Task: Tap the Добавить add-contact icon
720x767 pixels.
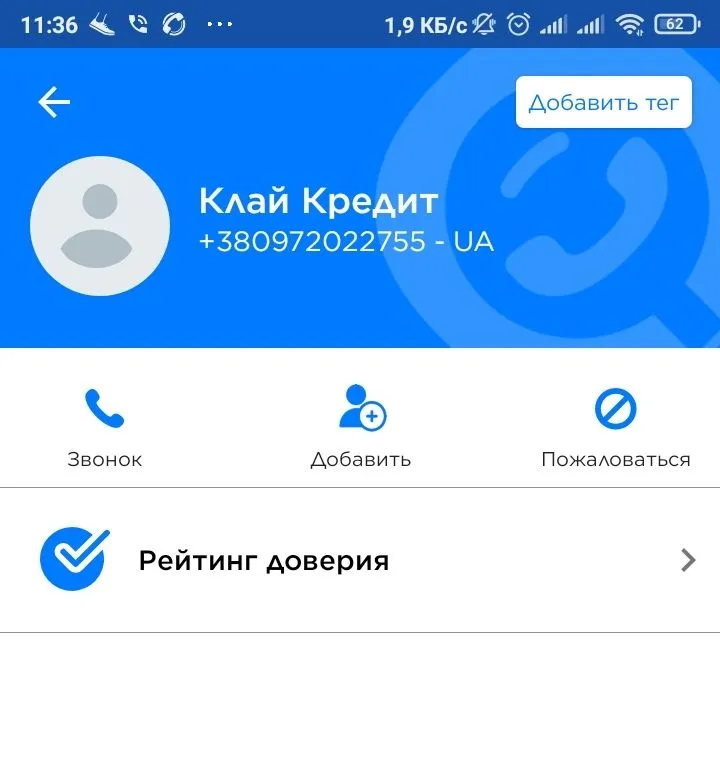Action: pos(362,408)
